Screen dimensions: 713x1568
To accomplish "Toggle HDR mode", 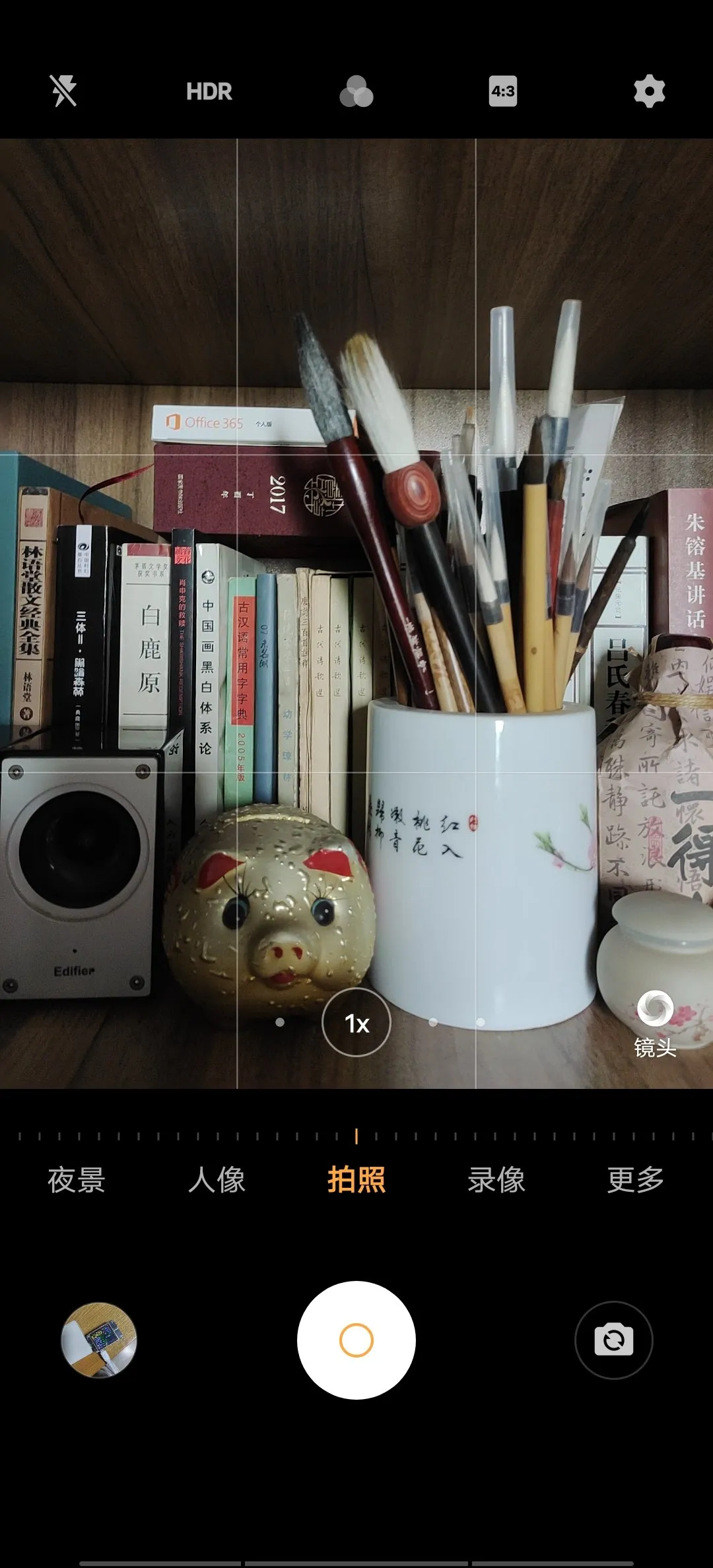I will coord(209,91).
